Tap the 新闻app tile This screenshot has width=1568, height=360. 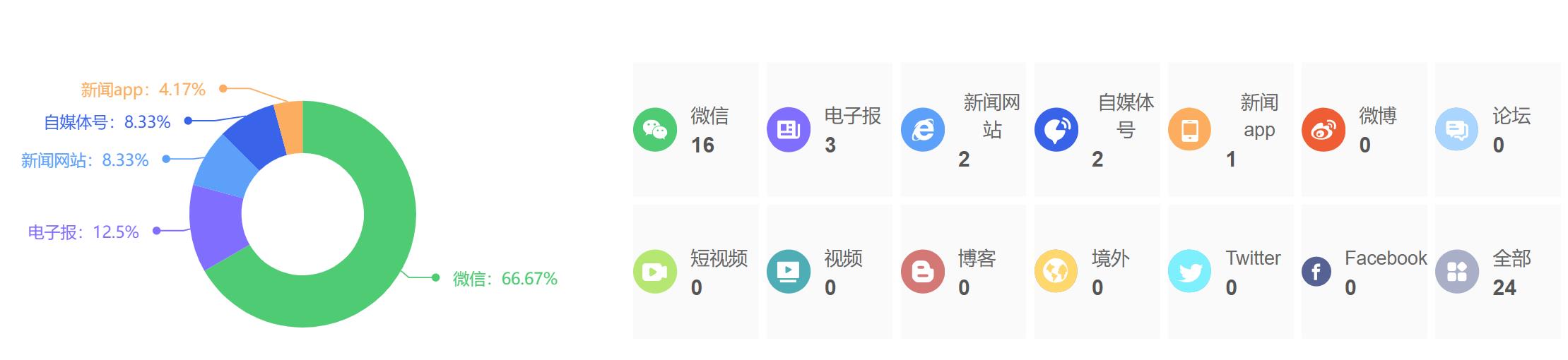pos(1230,130)
